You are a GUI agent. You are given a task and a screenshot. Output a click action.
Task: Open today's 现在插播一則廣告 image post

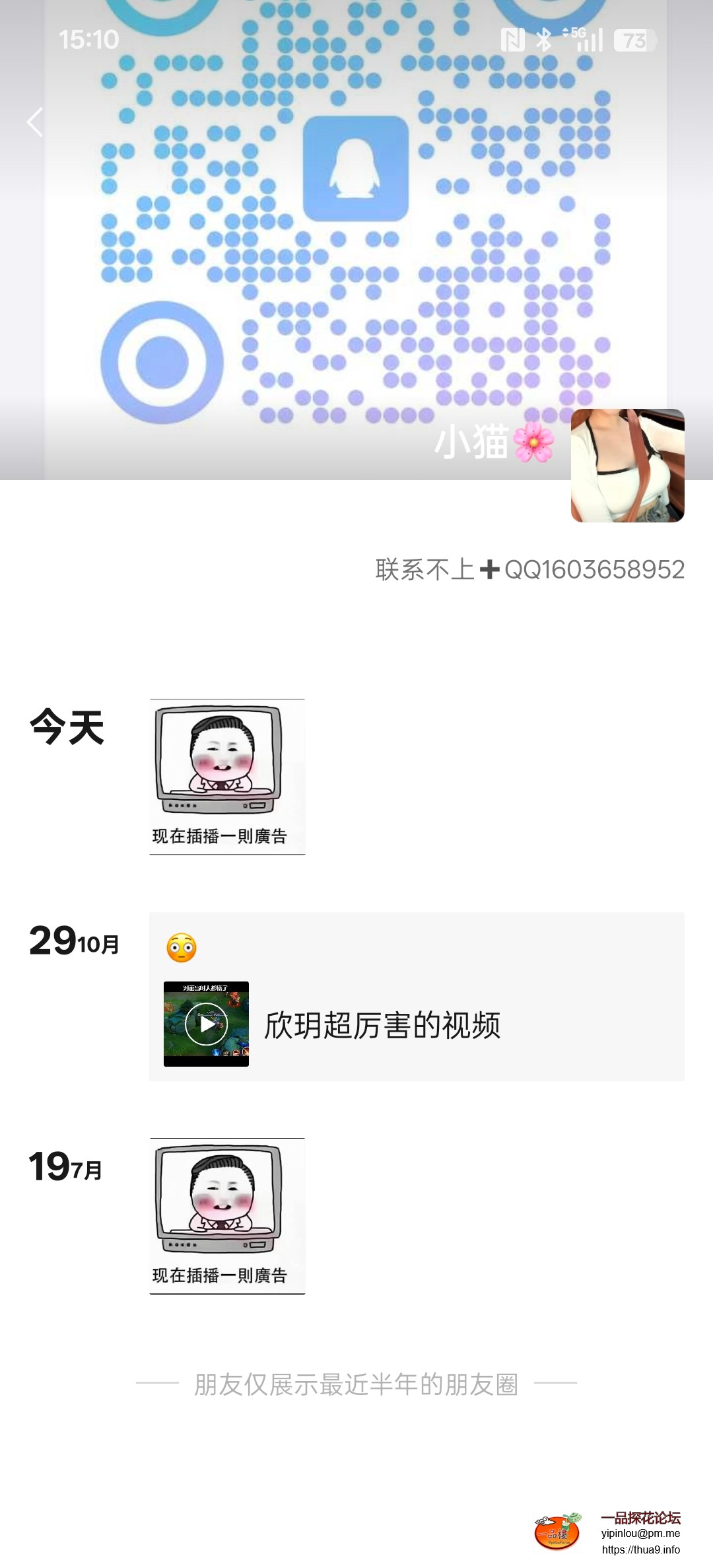(227, 777)
